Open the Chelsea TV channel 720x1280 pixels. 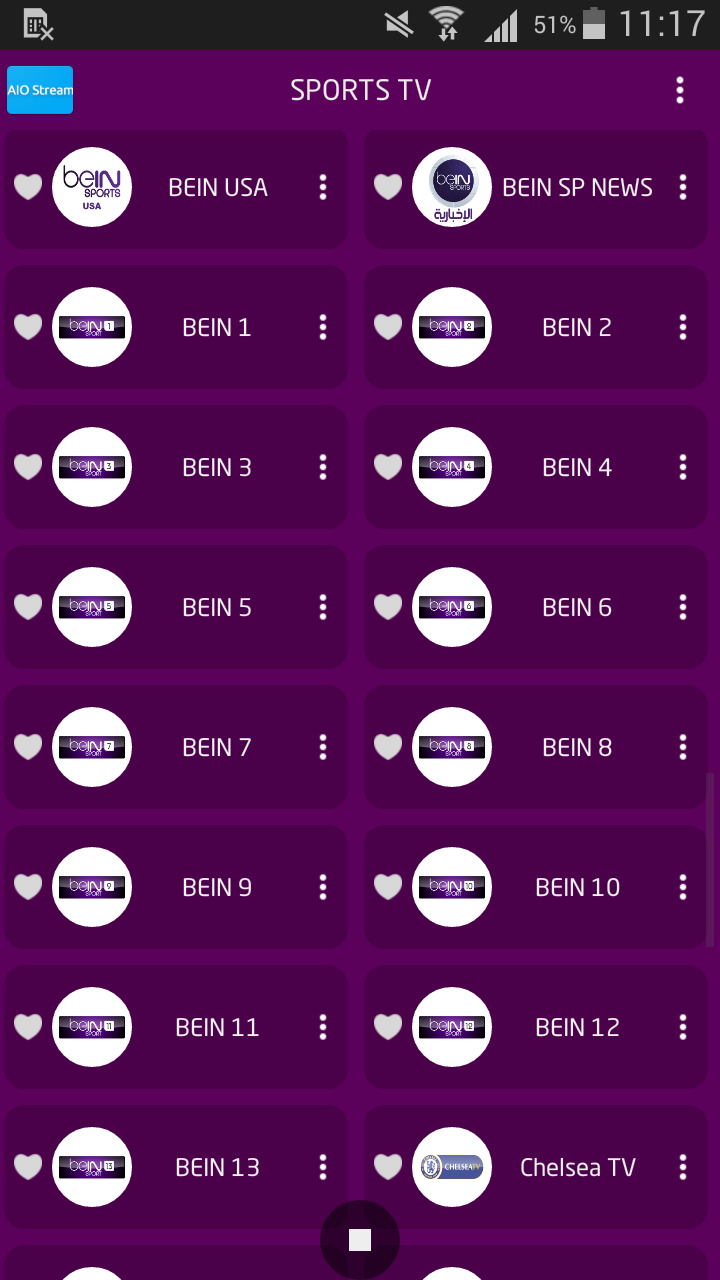pos(536,1167)
